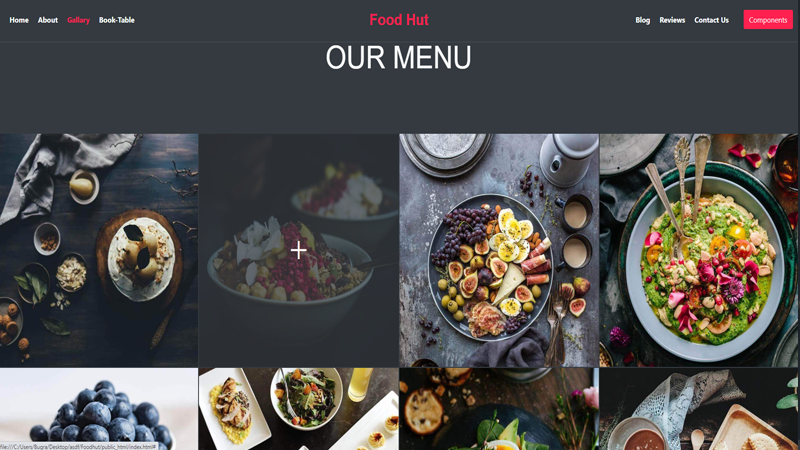View the green salad bowl photo

pos(698,250)
